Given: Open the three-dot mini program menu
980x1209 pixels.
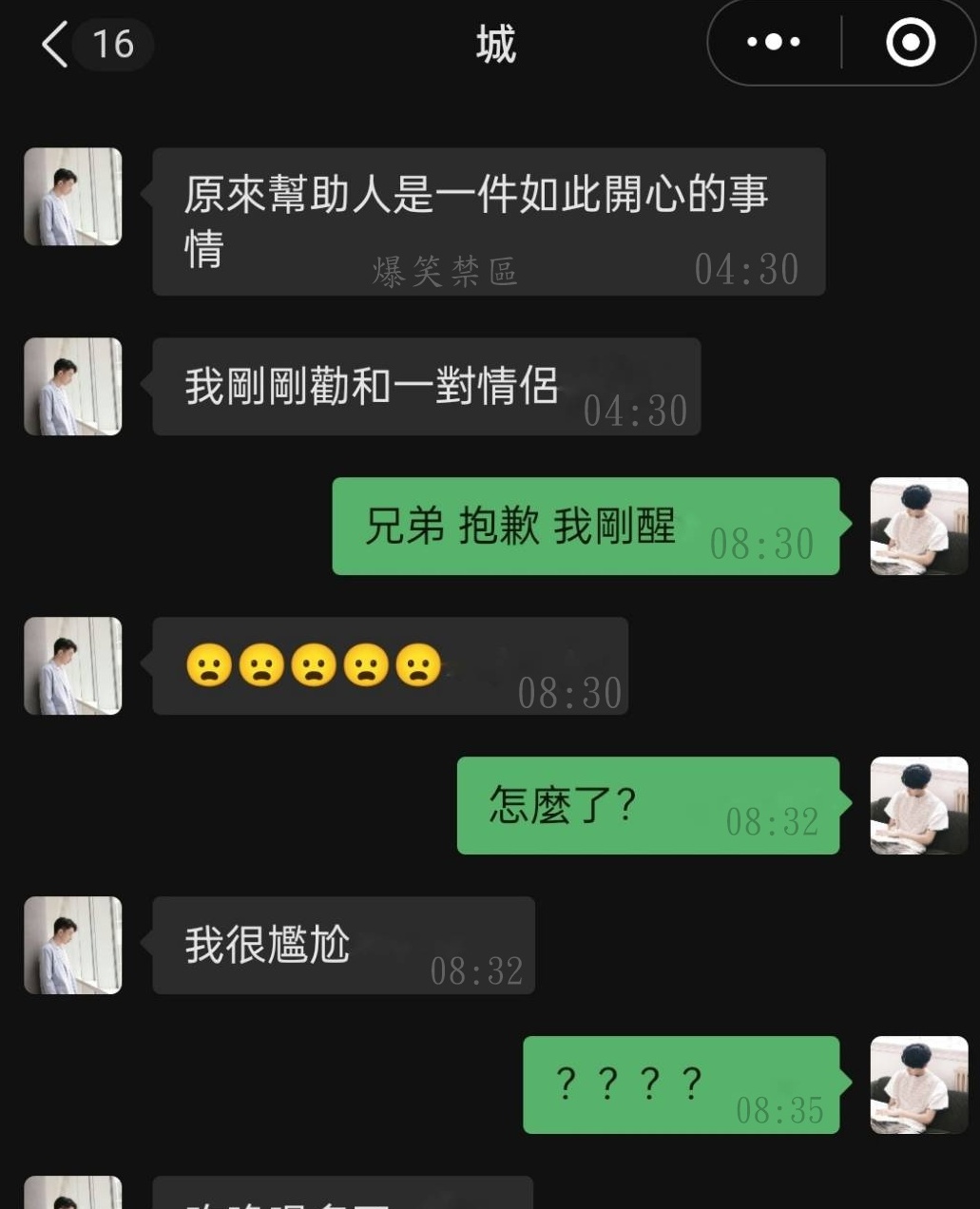Looking at the screenshot, I should 774,43.
